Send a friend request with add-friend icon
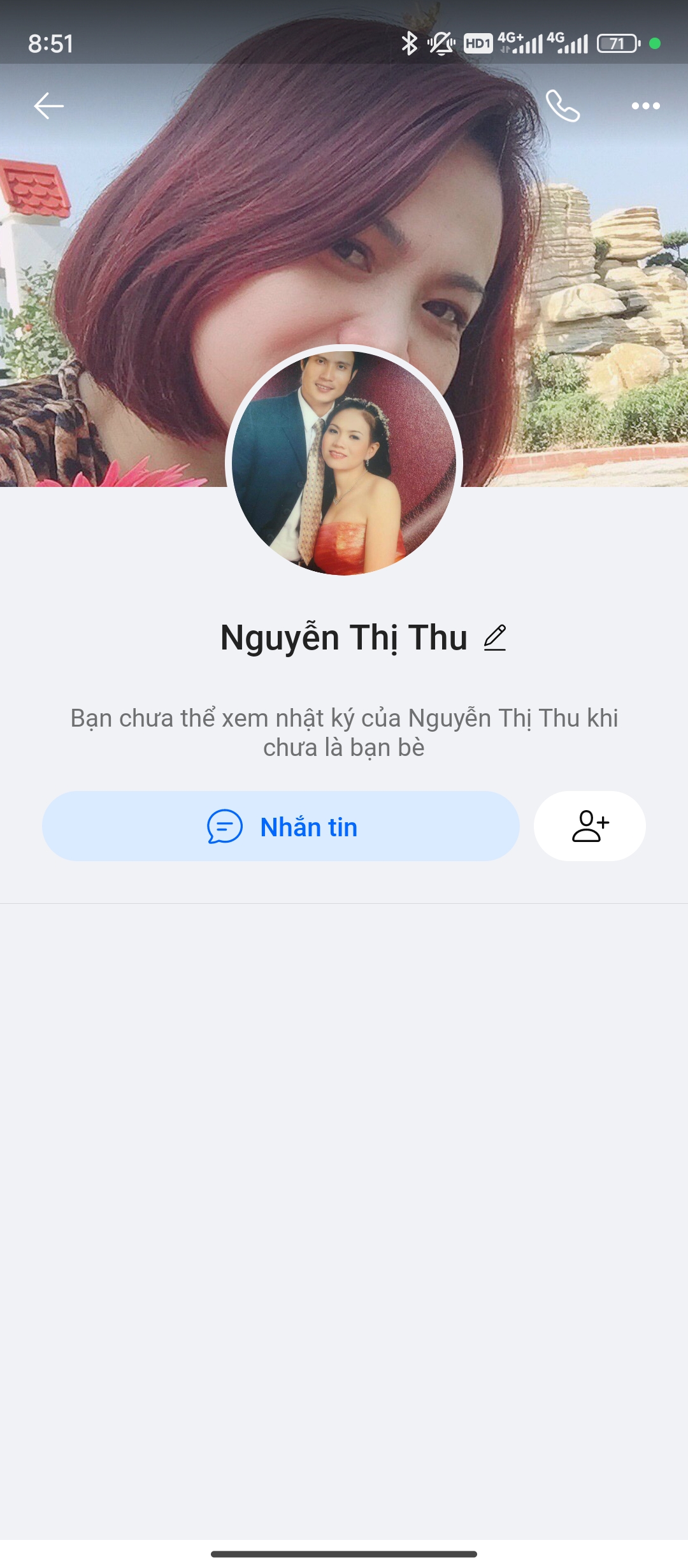Screen dimensions: 688x1568 (590, 827)
